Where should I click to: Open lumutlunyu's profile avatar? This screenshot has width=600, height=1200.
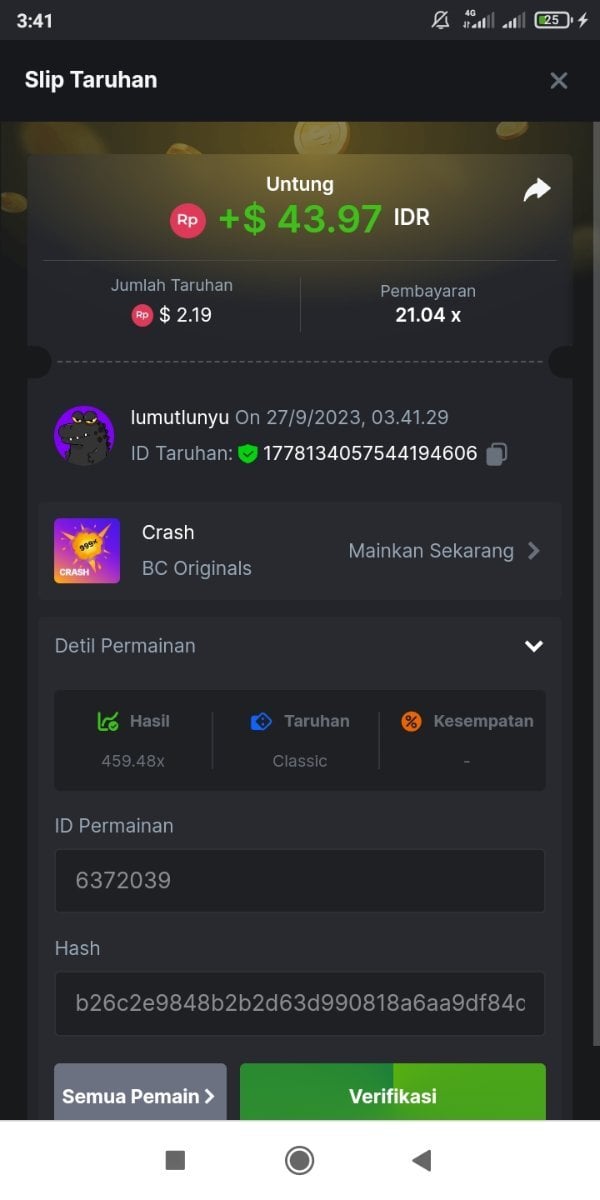coord(84,435)
